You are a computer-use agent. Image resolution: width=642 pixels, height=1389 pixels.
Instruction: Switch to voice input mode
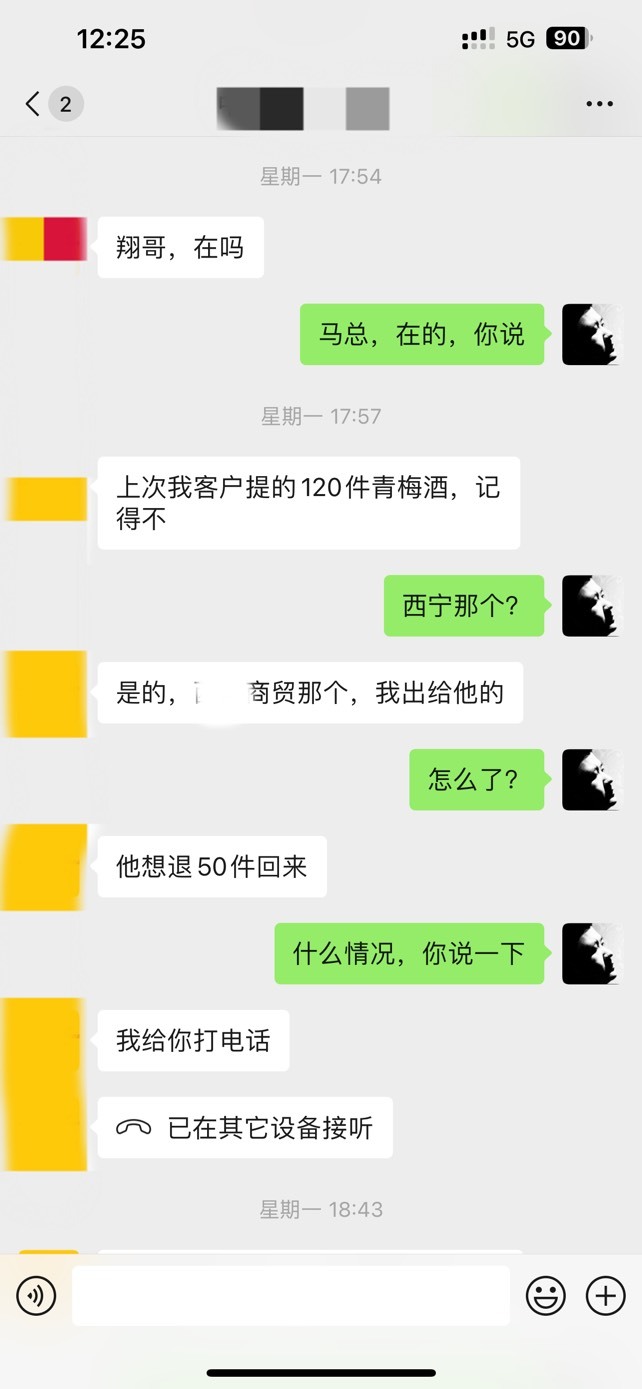tap(36, 1296)
